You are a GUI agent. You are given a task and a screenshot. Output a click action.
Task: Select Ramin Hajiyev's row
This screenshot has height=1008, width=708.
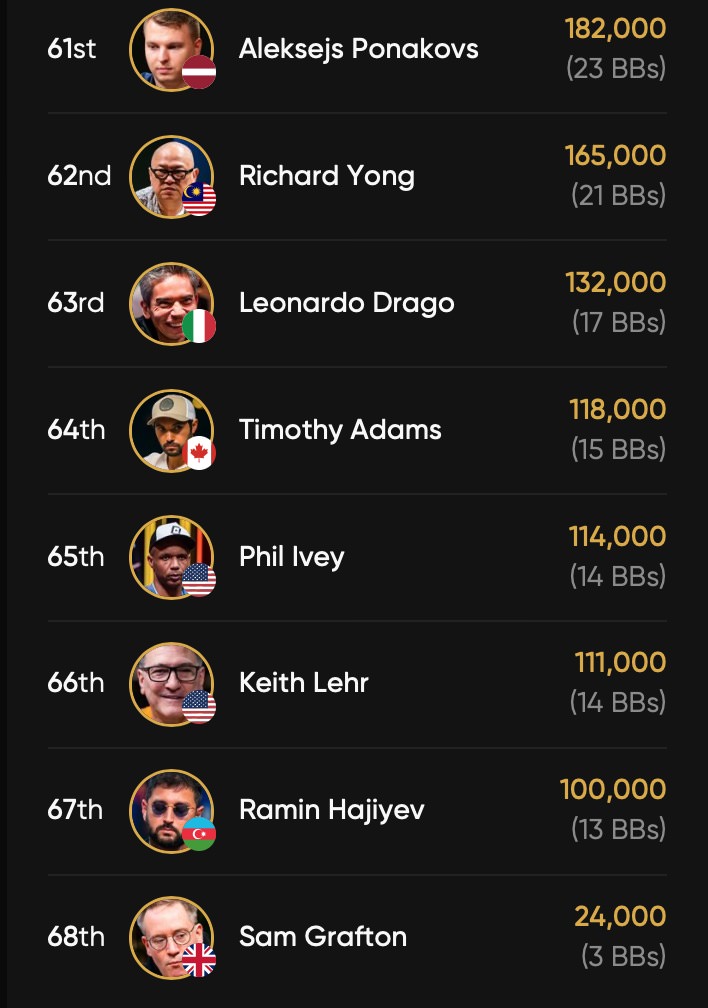pos(332,810)
